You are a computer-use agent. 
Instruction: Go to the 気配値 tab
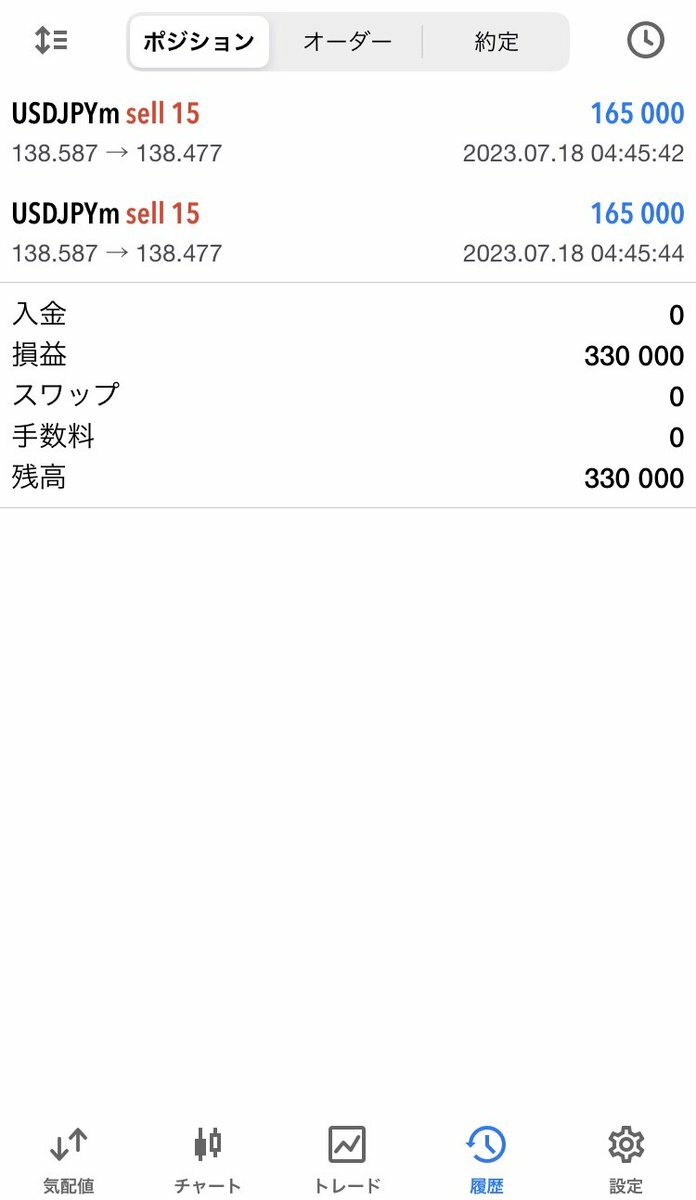click(x=69, y=1158)
